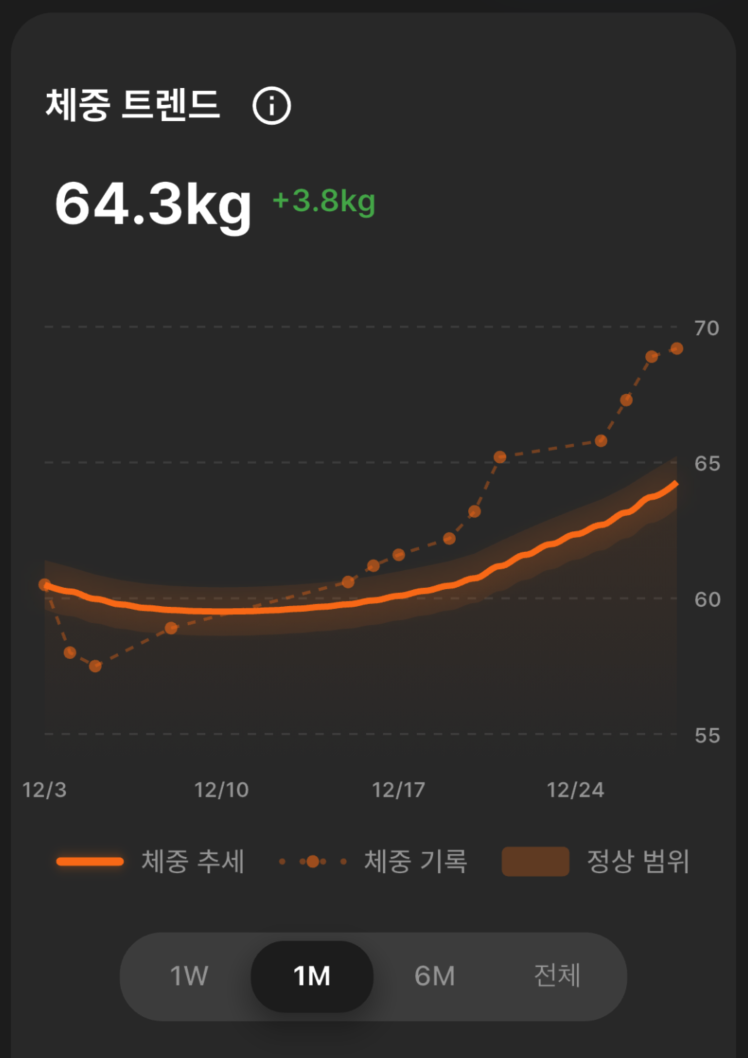
Task: Open the weight trend info icon
Action: pyautogui.click(x=272, y=105)
